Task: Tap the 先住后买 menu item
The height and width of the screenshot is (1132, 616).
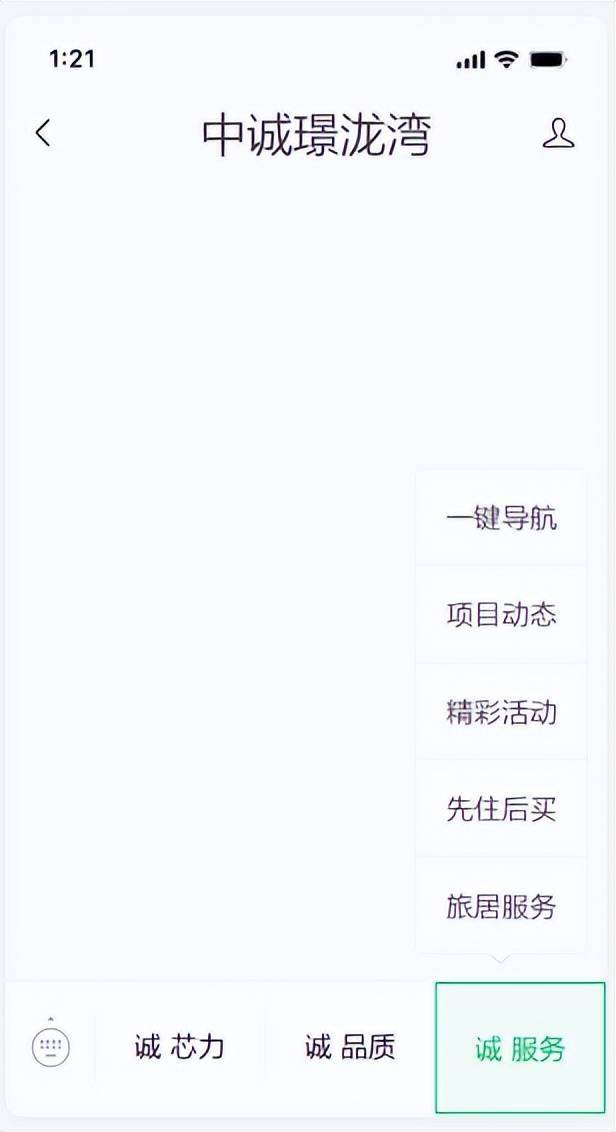Action: tap(501, 809)
